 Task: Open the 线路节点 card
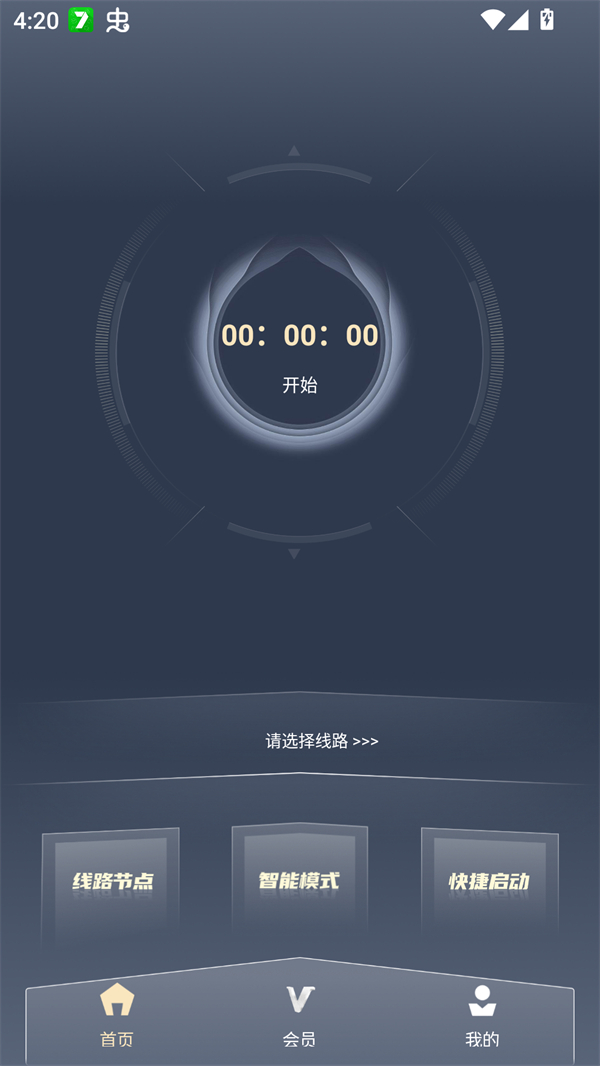(112, 881)
